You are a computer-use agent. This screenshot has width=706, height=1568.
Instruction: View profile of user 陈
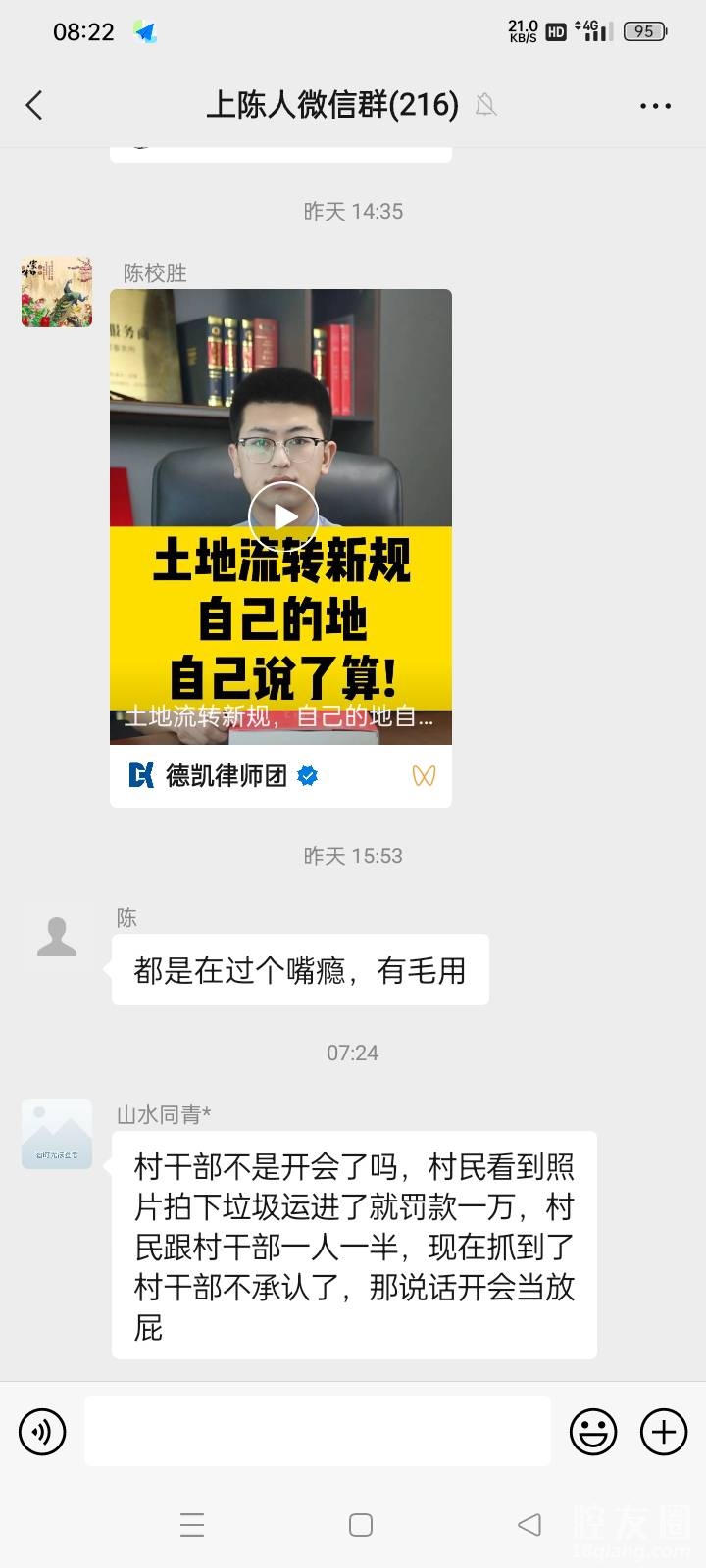(57, 937)
